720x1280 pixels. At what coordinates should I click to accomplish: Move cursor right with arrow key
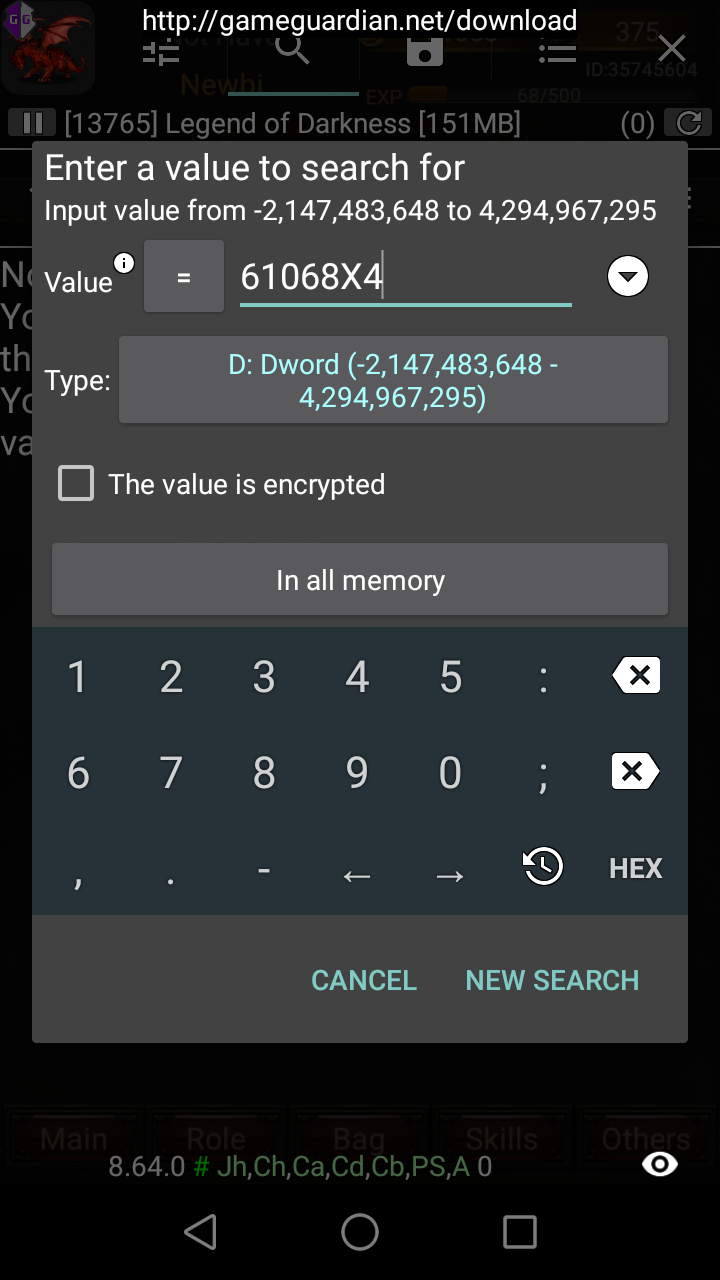[450, 876]
